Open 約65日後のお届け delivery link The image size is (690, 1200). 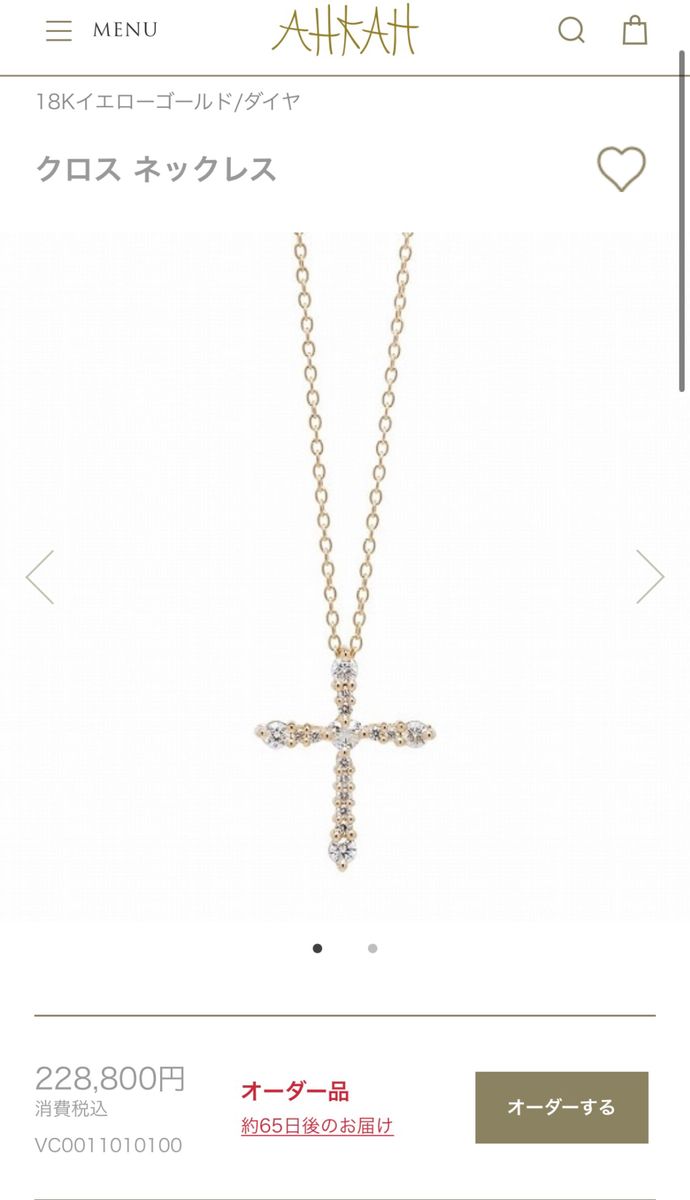tap(317, 1126)
